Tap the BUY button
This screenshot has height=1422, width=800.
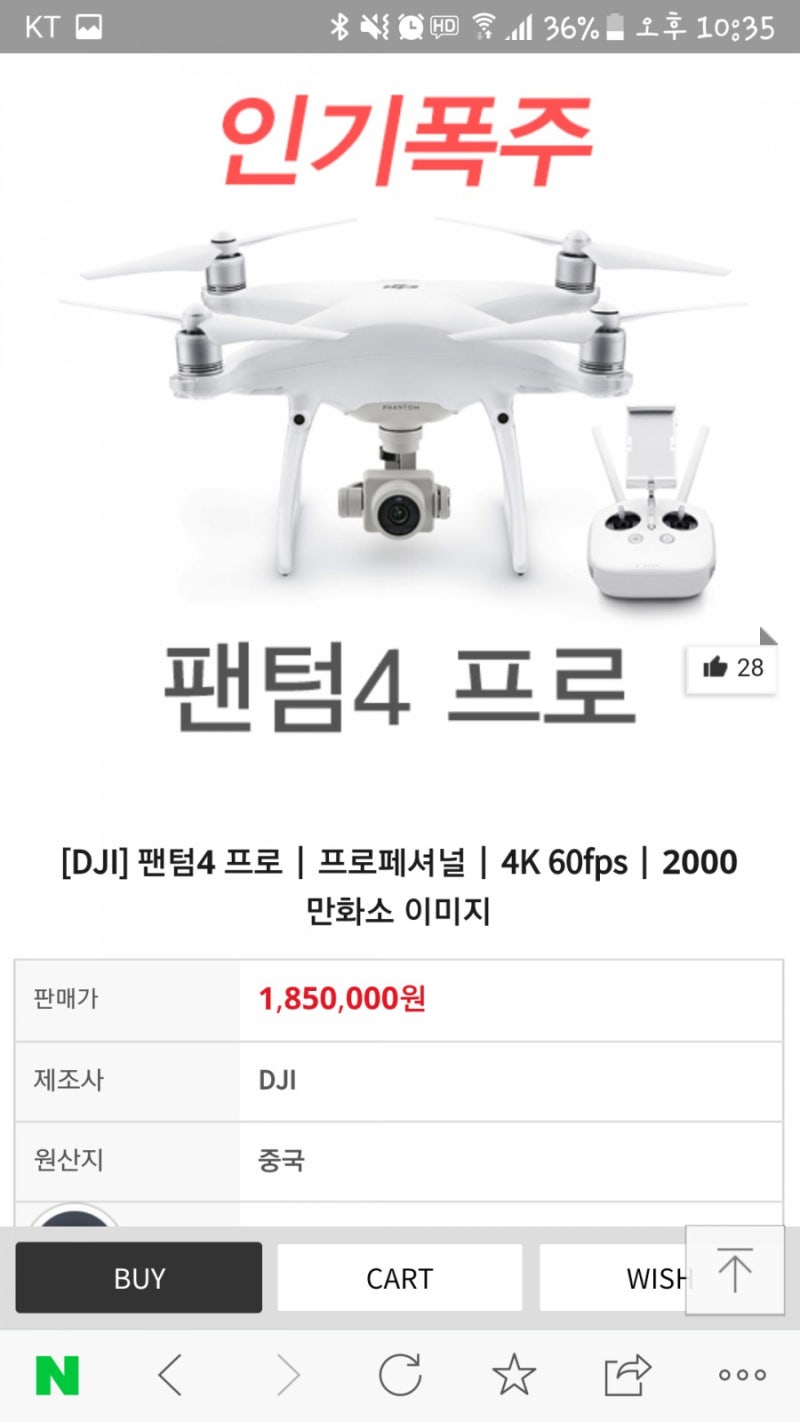(139, 1277)
